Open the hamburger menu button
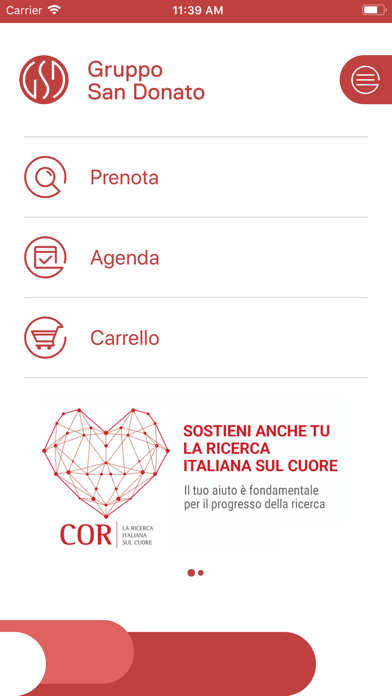The height and width of the screenshot is (696, 392). click(x=366, y=80)
